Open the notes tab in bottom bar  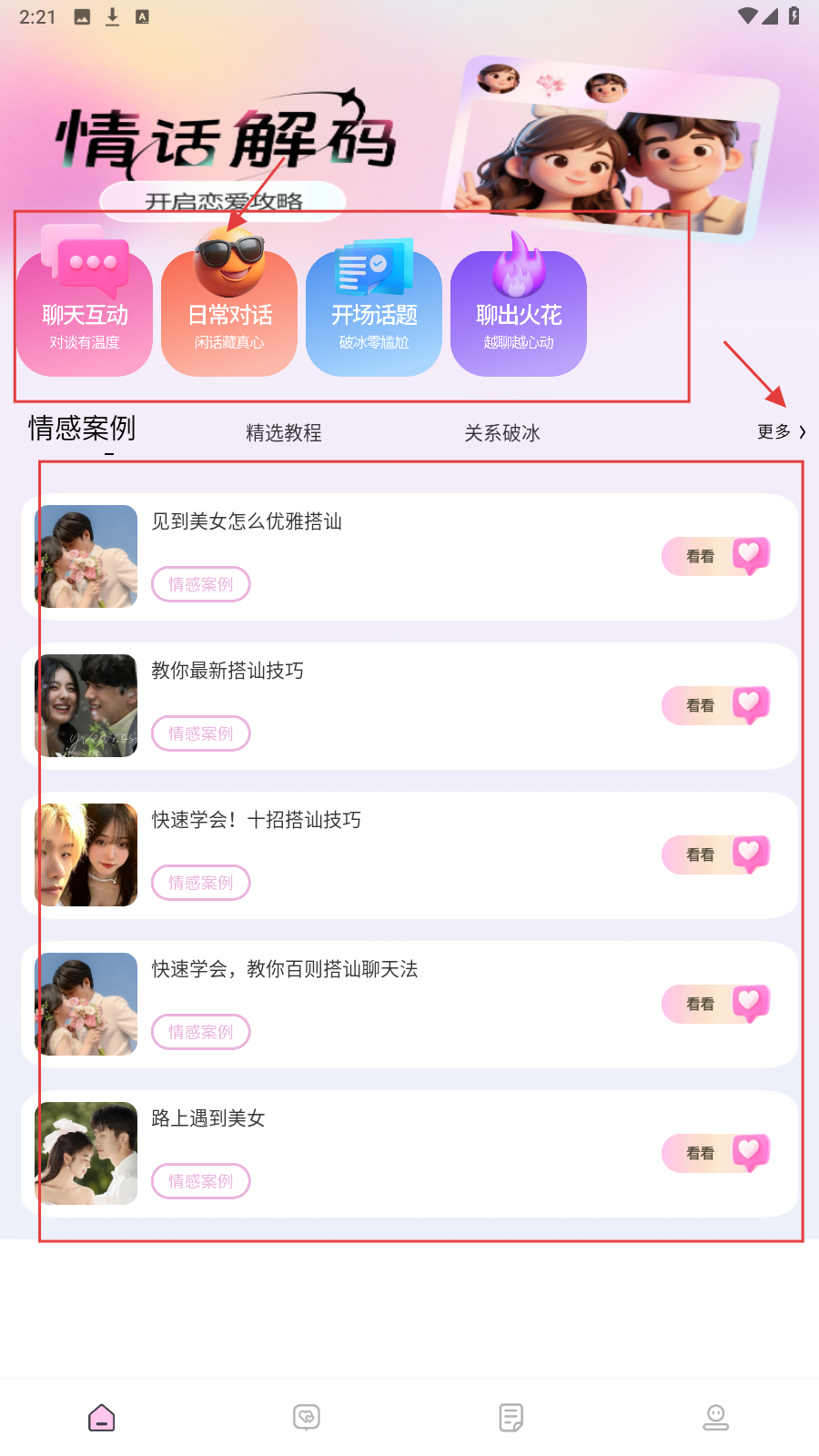point(511,1417)
